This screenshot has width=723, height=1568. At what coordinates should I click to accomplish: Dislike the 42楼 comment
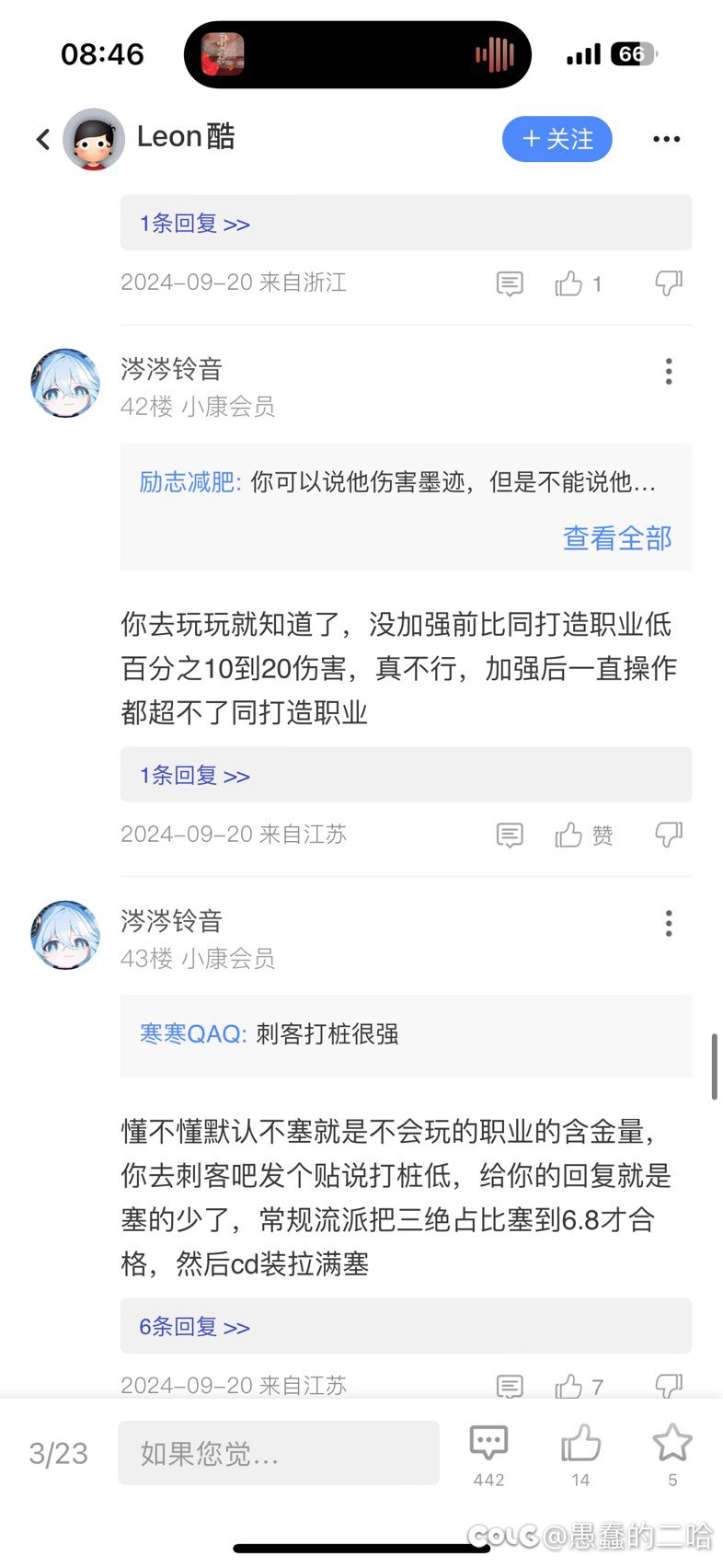point(669,835)
